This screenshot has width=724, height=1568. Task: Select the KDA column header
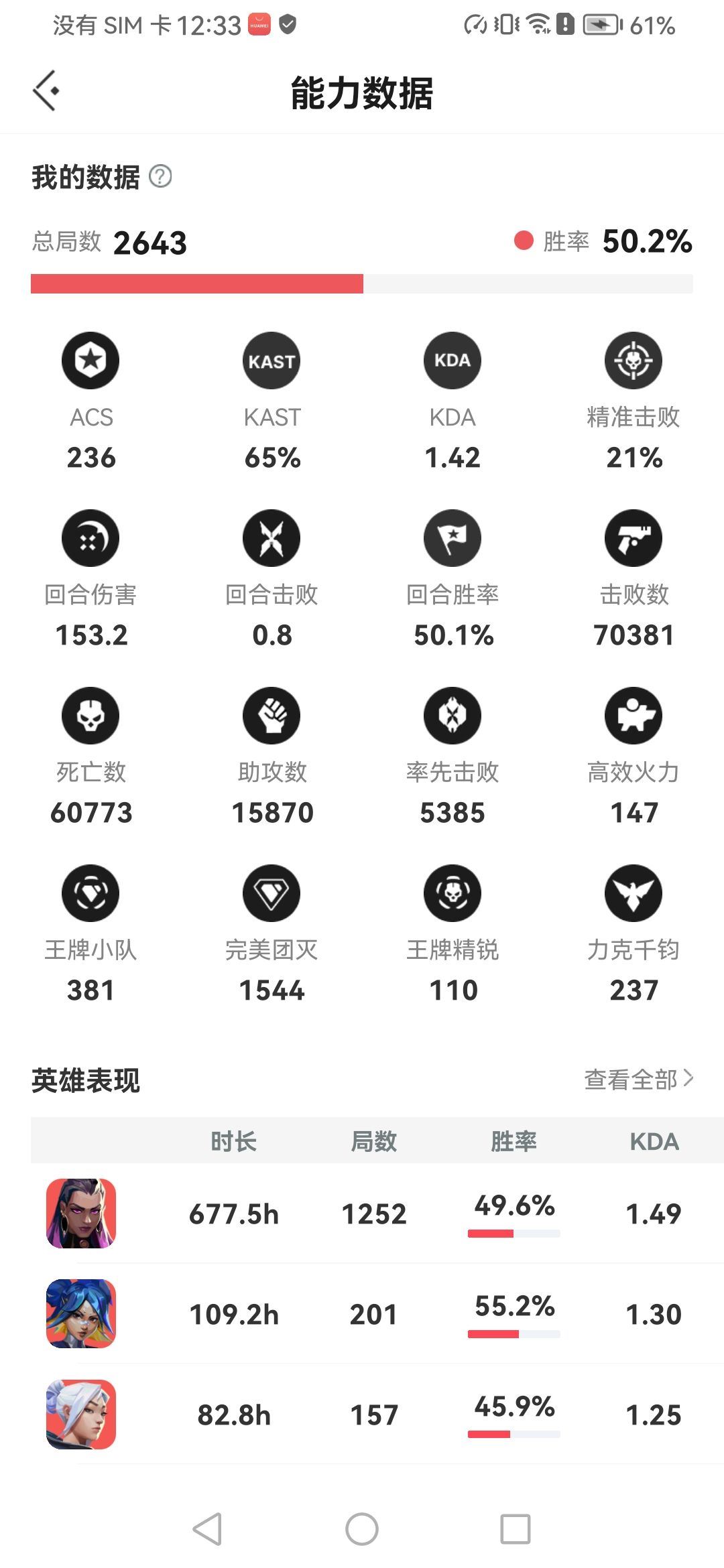click(654, 1141)
